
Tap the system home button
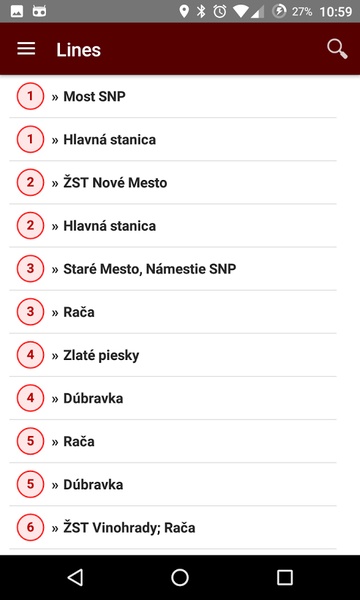coord(180,577)
